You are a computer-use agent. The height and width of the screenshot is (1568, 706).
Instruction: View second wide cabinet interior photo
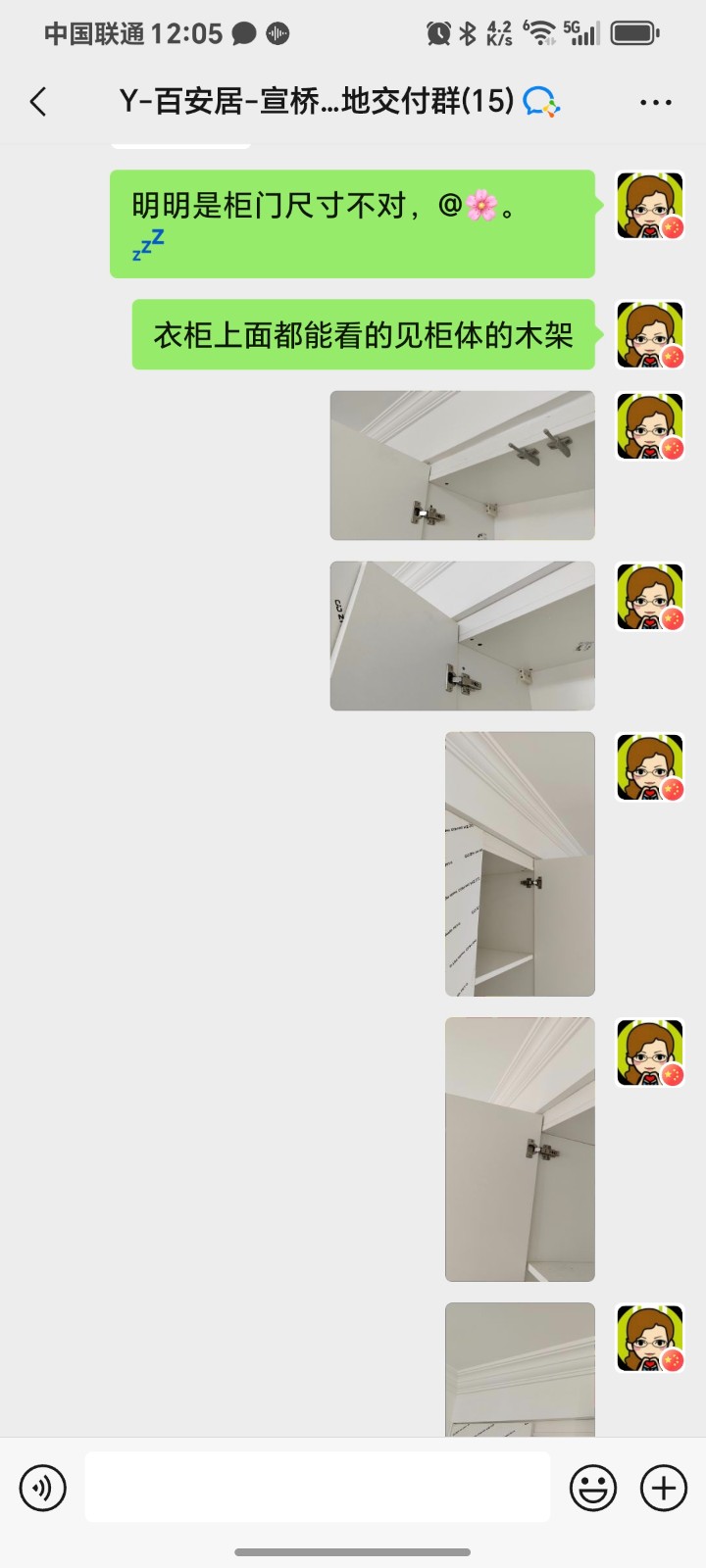[462, 636]
